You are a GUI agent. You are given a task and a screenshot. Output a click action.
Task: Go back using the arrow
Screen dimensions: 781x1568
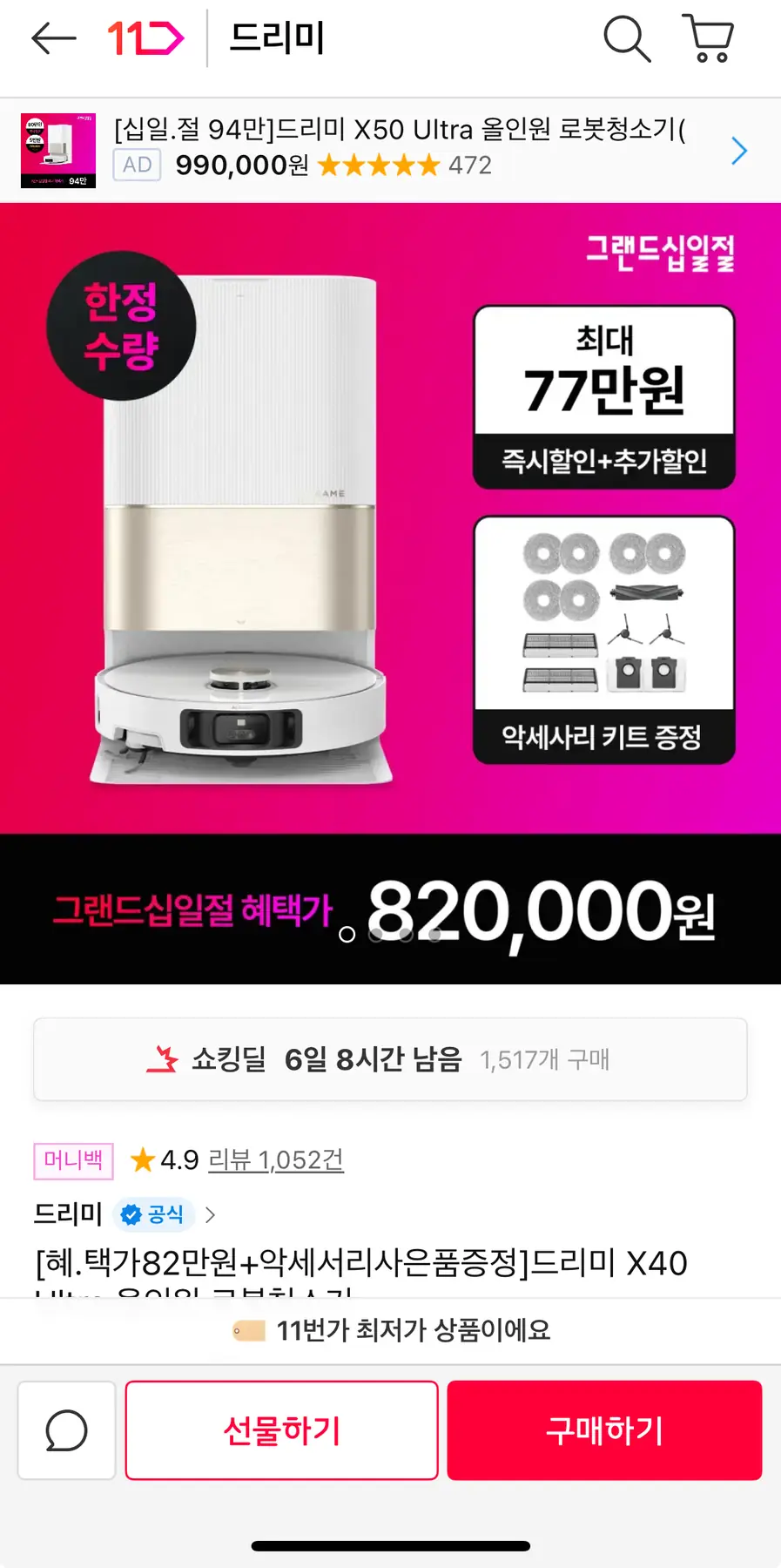coord(53,38)
